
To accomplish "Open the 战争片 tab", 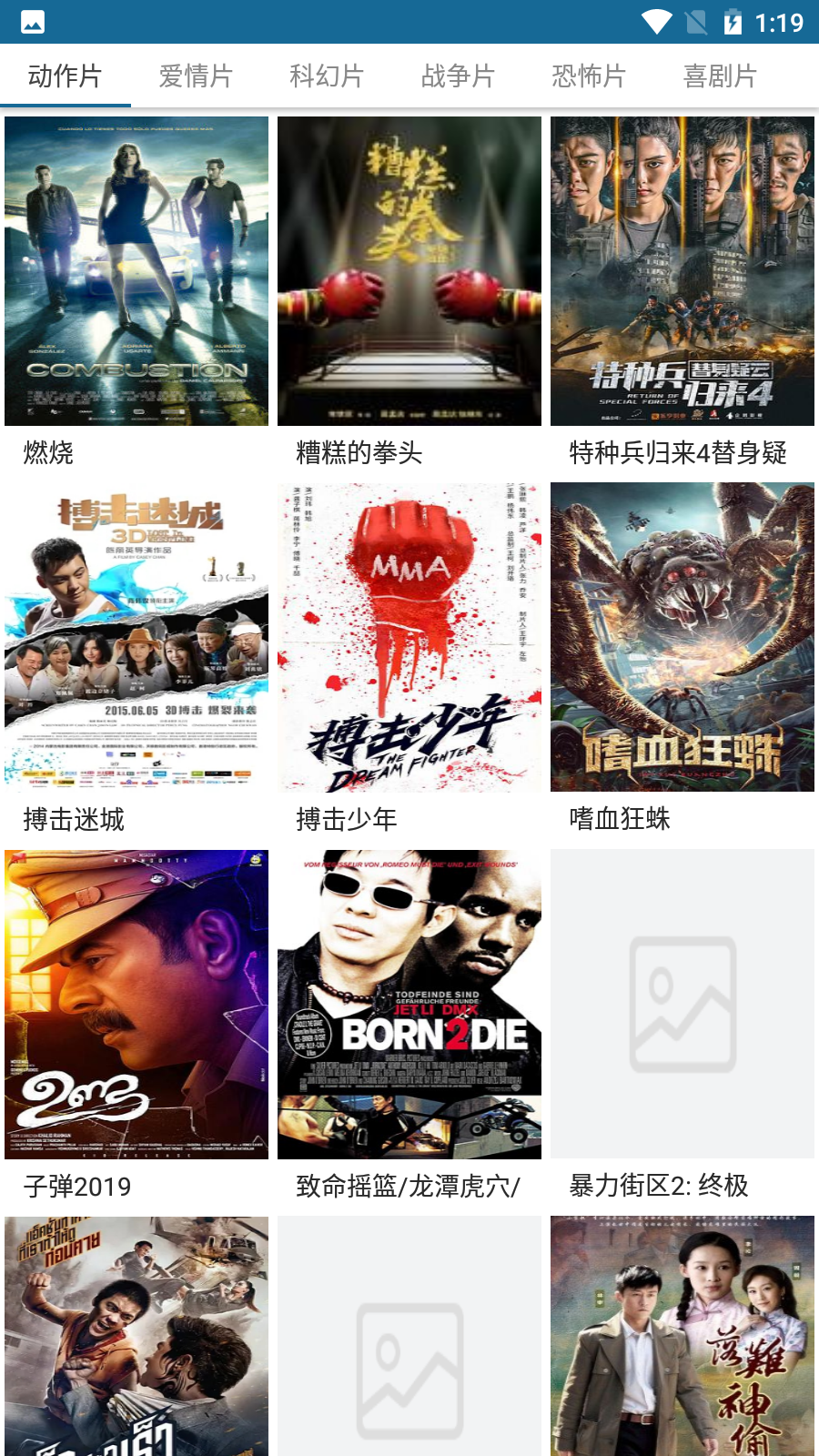I will click(x=458, y=76).
